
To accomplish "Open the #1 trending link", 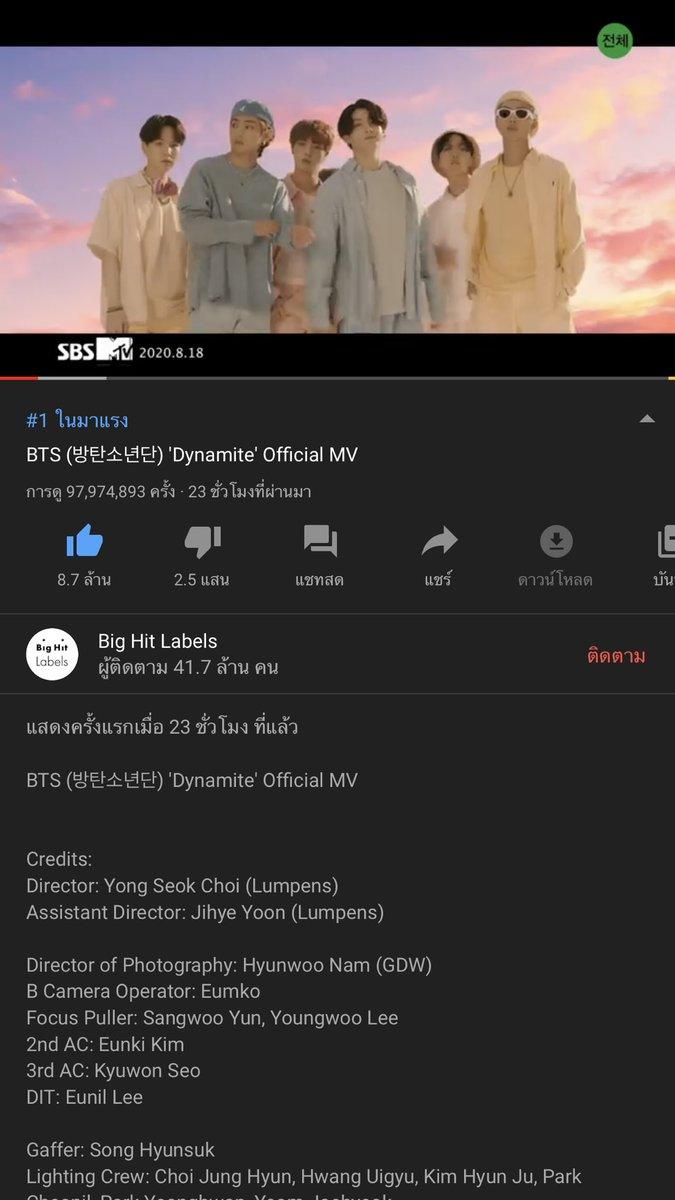I will pos(77,420).
